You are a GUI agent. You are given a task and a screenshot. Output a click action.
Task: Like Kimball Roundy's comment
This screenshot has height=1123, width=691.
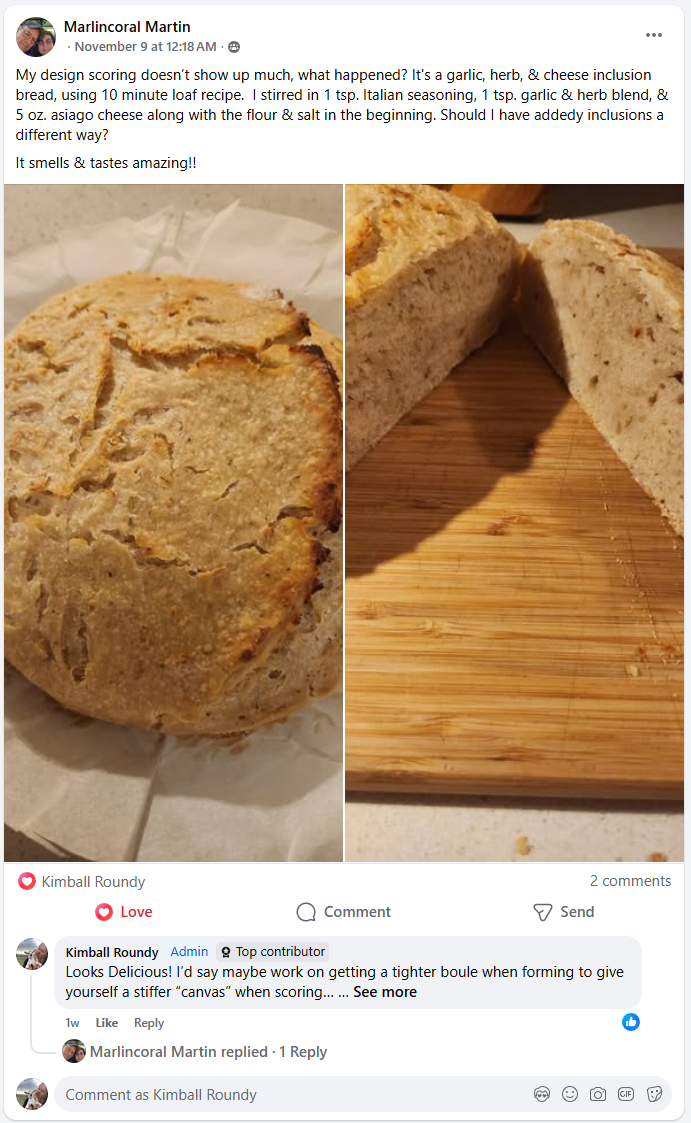coord(106,1023)
